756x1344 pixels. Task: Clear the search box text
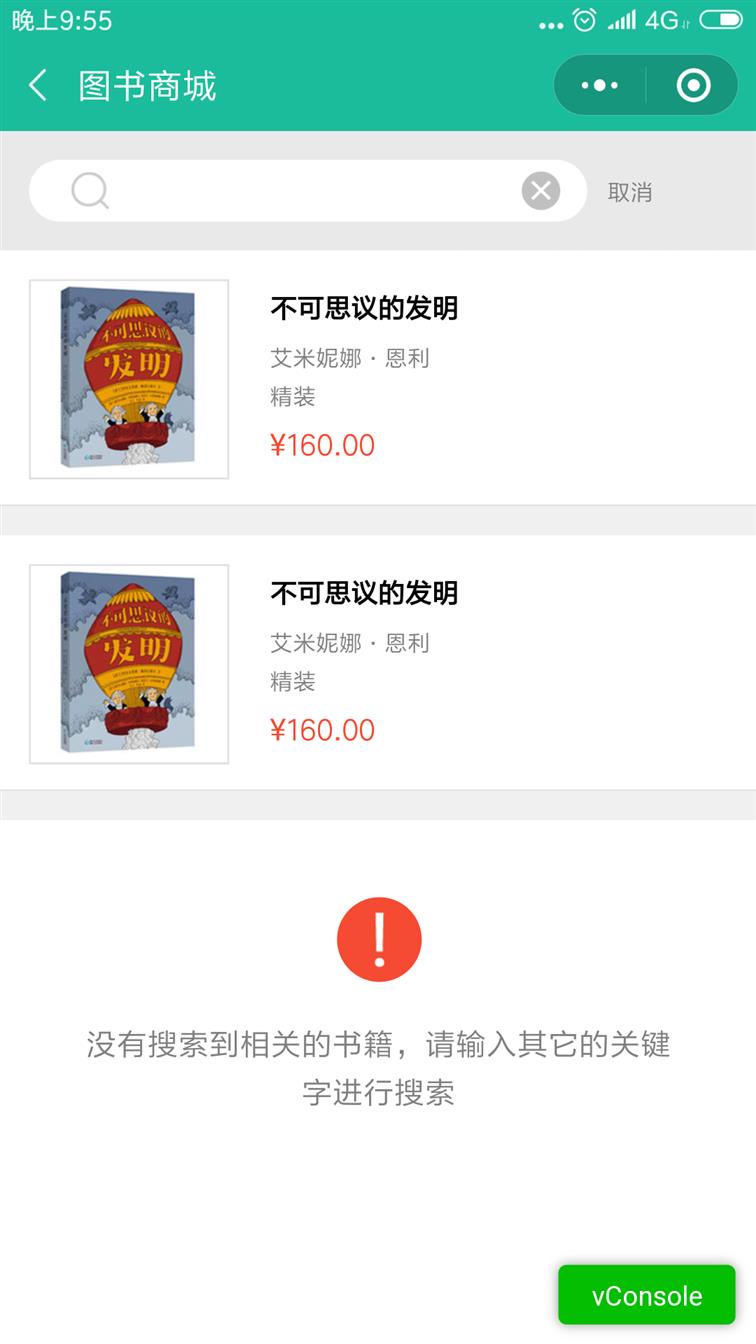[x=541, y=191]
